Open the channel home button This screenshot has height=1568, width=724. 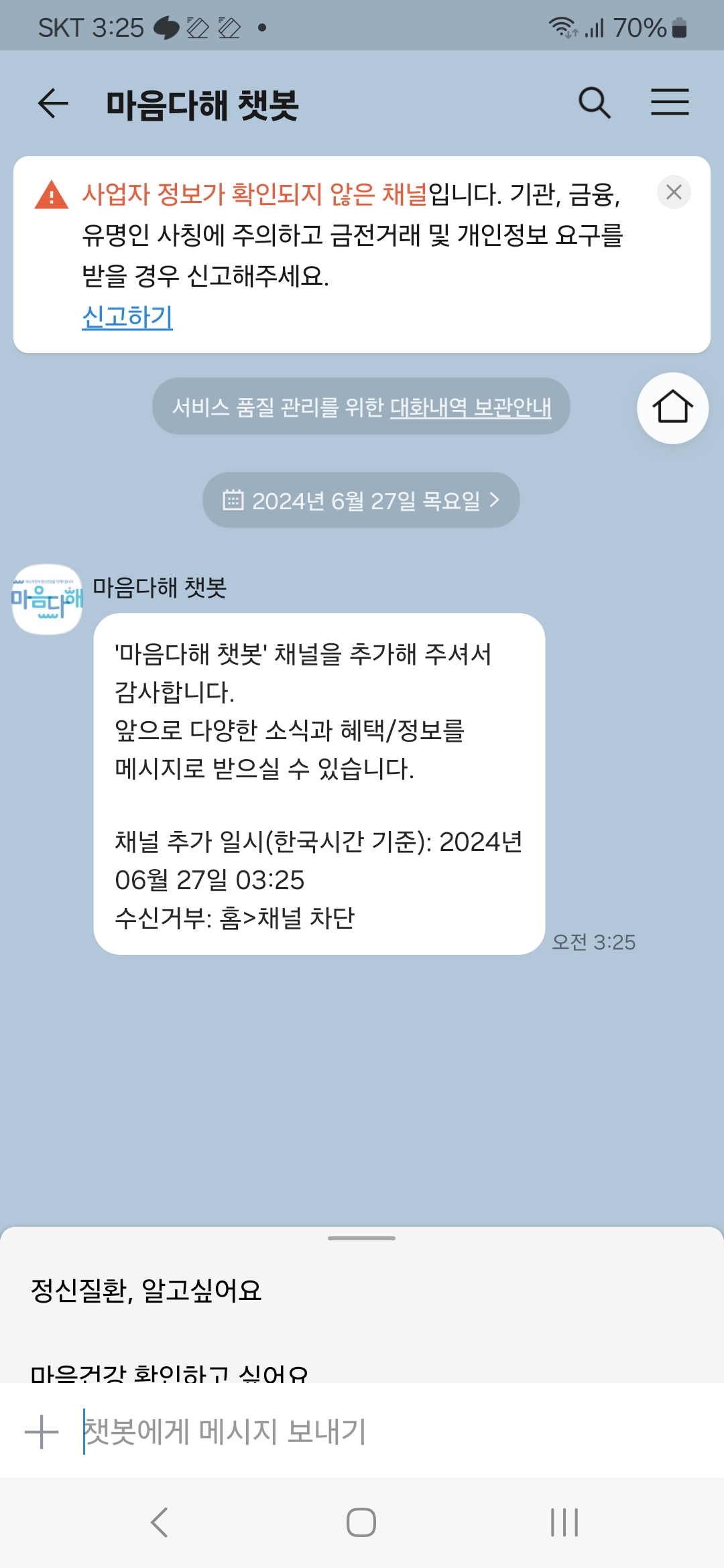672,407
